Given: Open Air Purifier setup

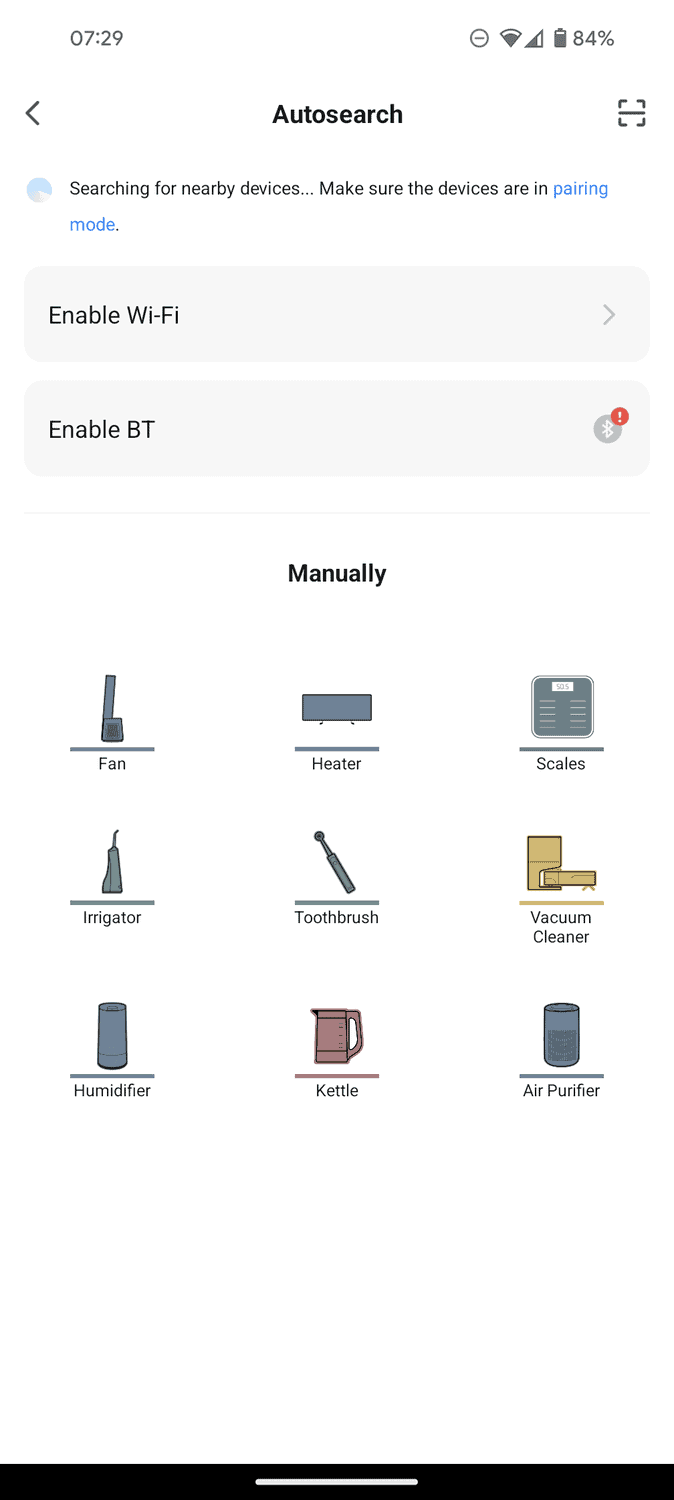Looking at the screenshot, I should [x=561, y=1047].
